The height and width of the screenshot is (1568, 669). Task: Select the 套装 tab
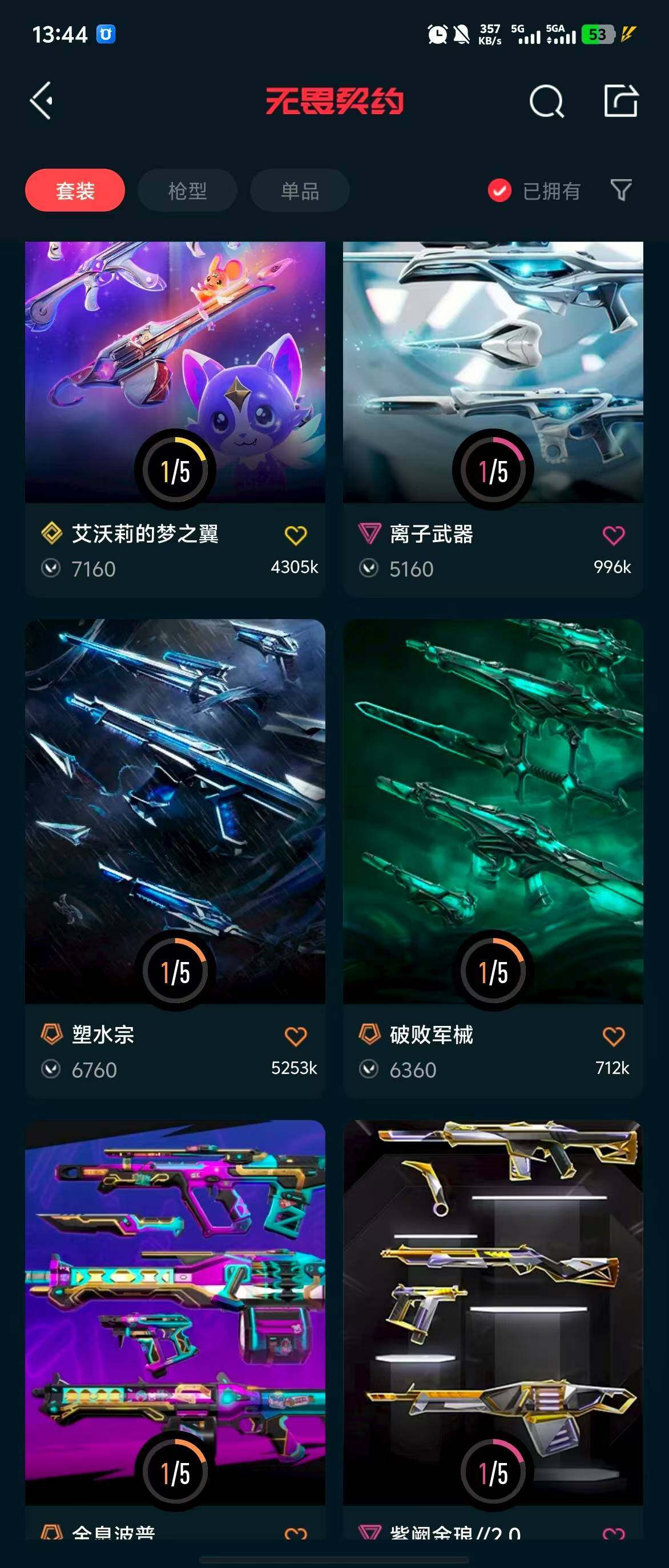(x=75, y=191)
